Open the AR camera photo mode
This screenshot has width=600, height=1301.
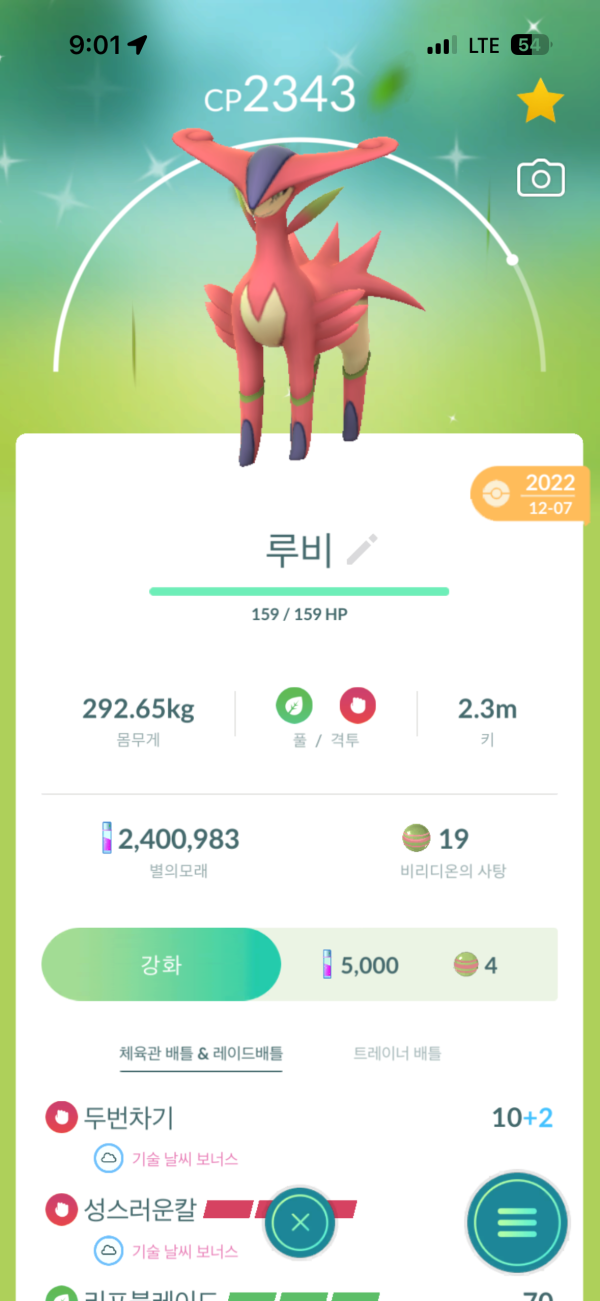tap(541, 179)
